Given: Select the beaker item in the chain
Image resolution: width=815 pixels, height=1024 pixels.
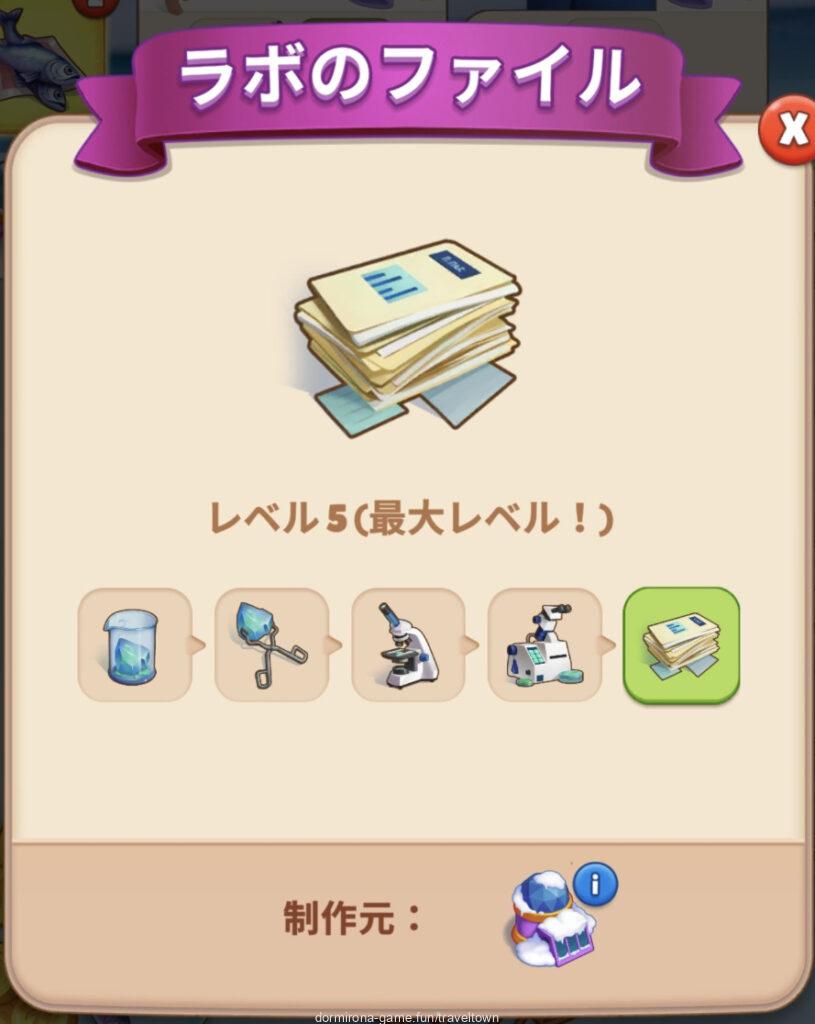Looking at the screenshot, I should [134, 645].
